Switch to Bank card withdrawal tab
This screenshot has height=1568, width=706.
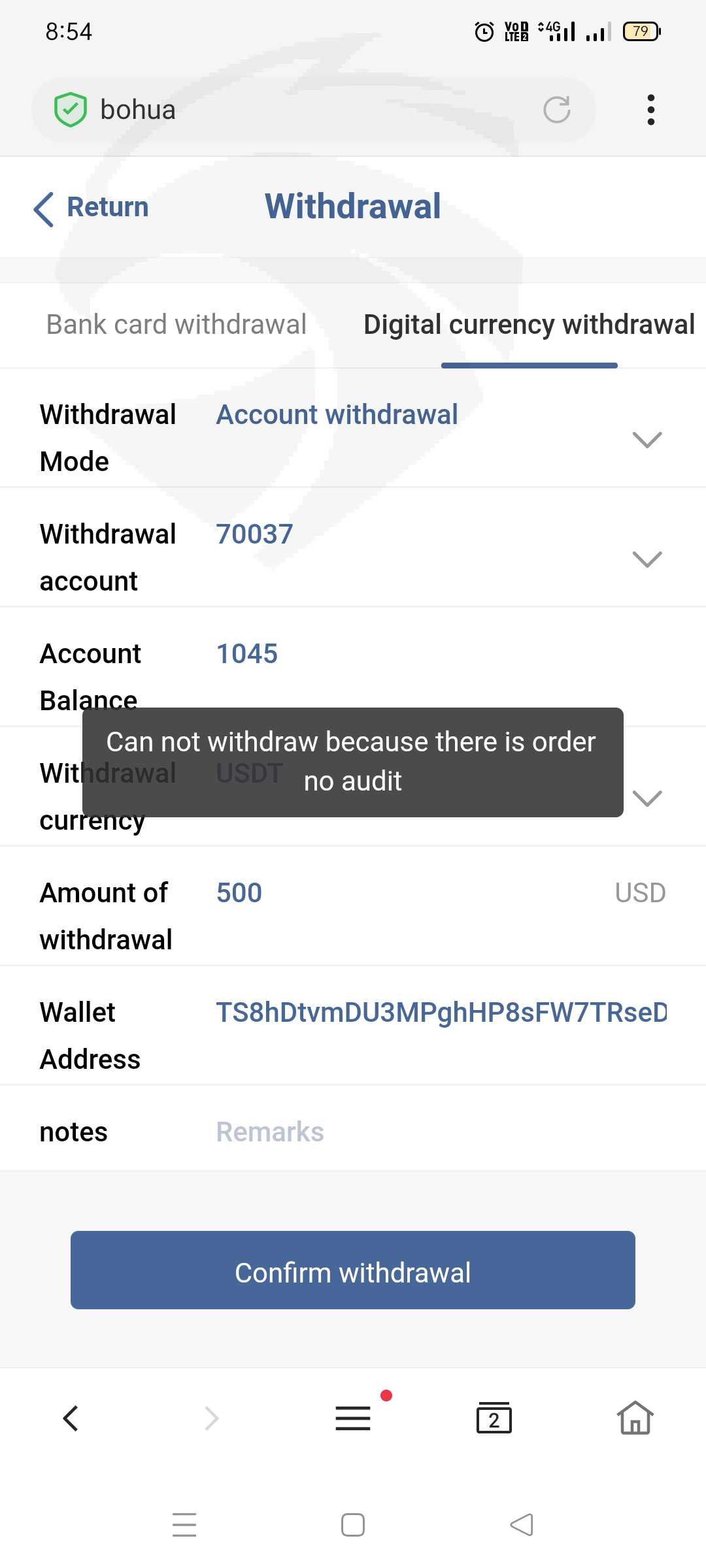tap(176, 325)
